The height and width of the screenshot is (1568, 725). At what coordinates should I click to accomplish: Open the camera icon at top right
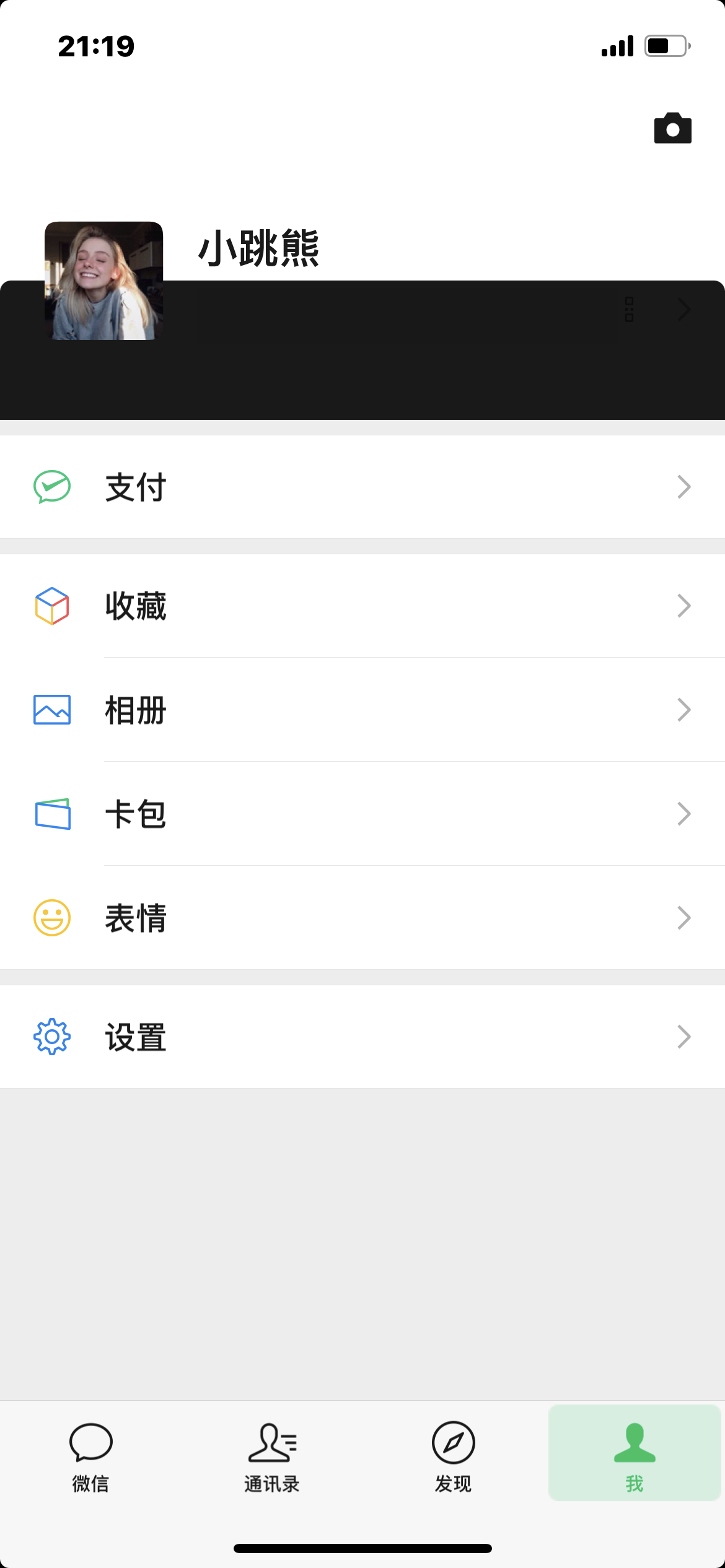tap(672, 129)
